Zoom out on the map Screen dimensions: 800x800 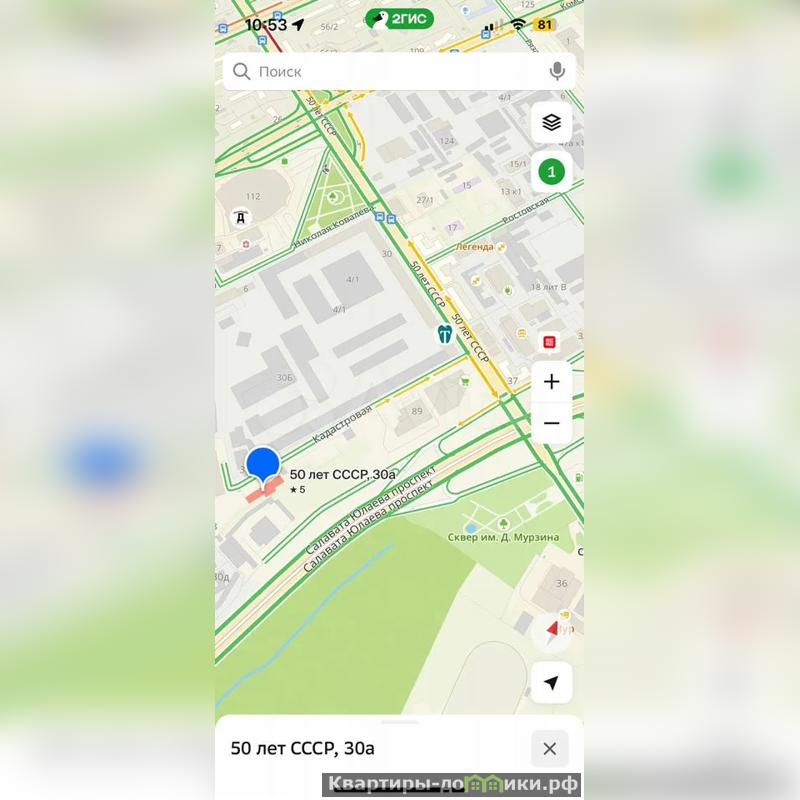(x=551, y=423)
